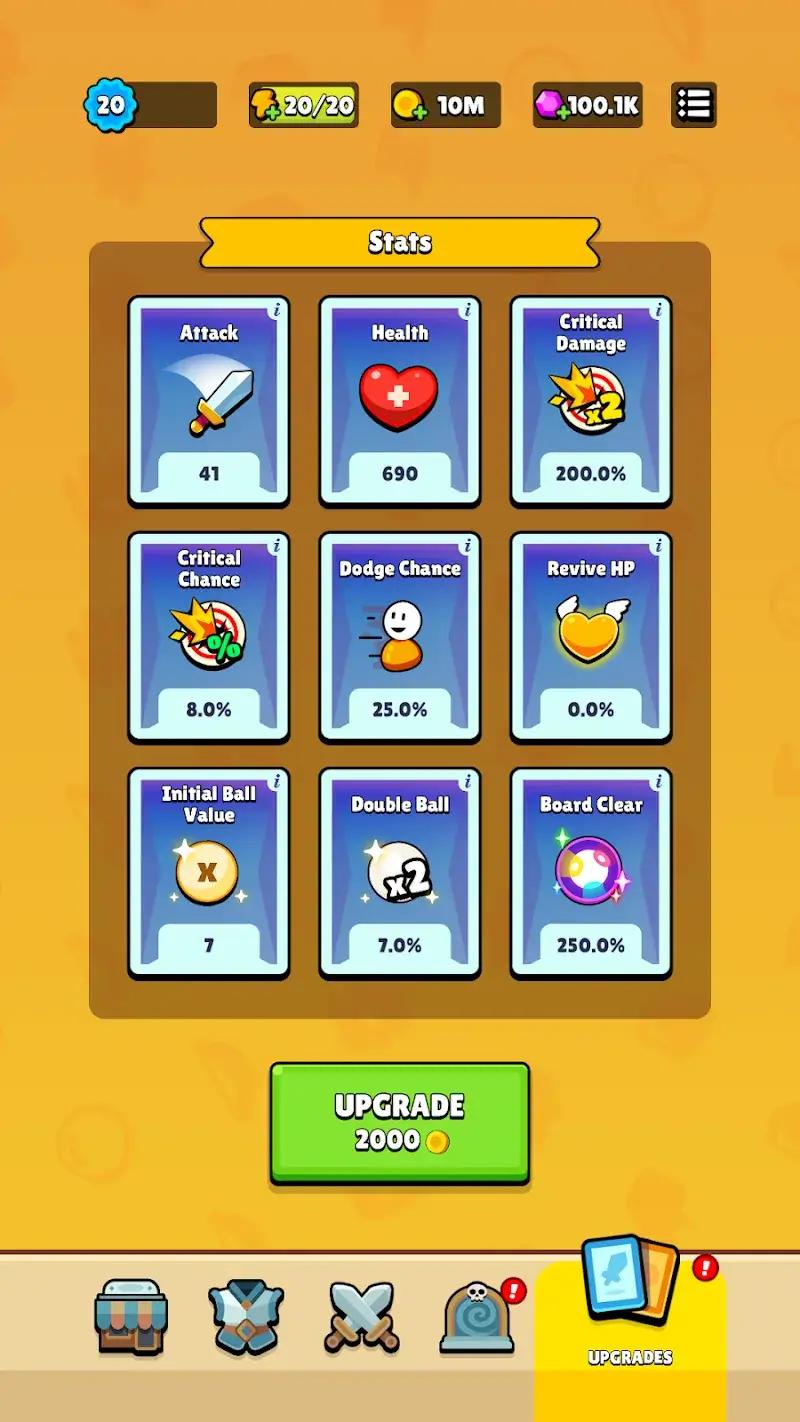Open the Initial Ball Value card
The width and height of the screenshot is (800, 1422).
click(x=209, y=872)
